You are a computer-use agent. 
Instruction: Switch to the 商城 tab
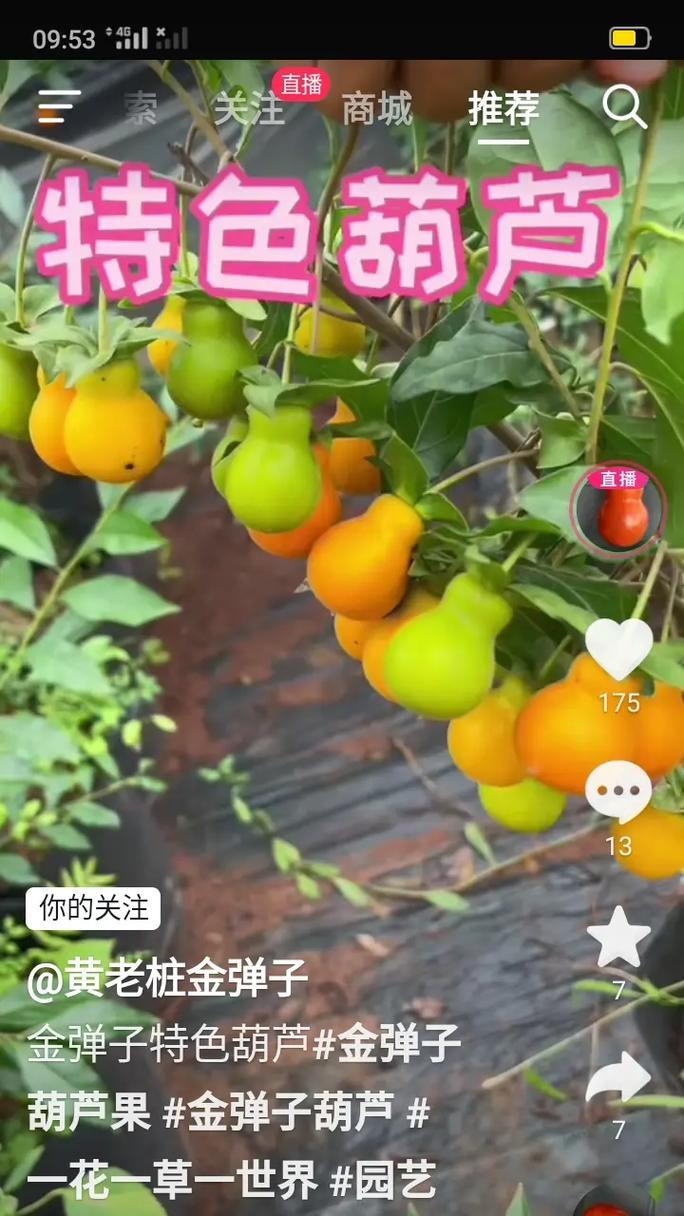click(377, 110)
